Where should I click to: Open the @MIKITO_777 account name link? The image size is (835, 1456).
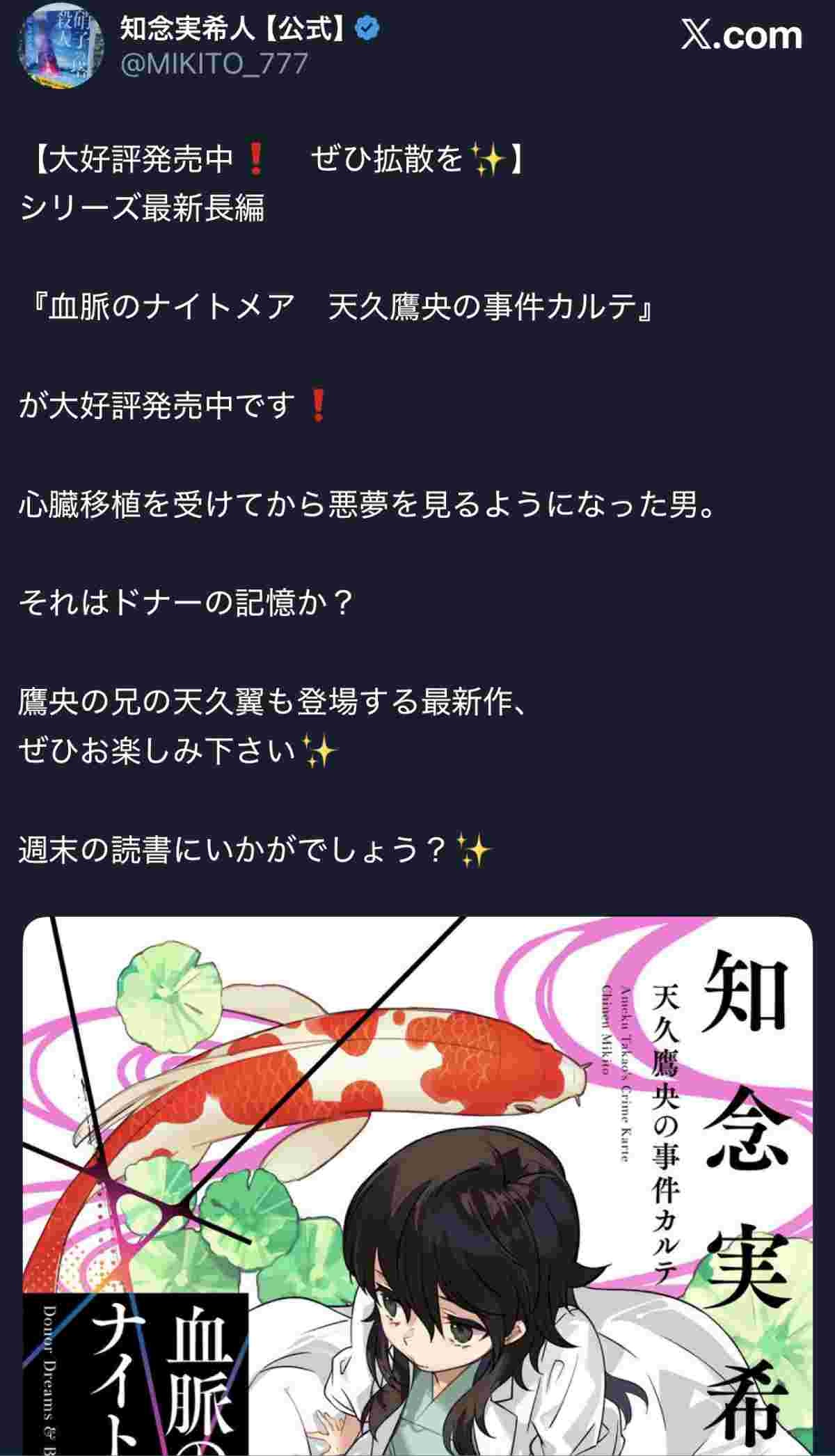214,64
